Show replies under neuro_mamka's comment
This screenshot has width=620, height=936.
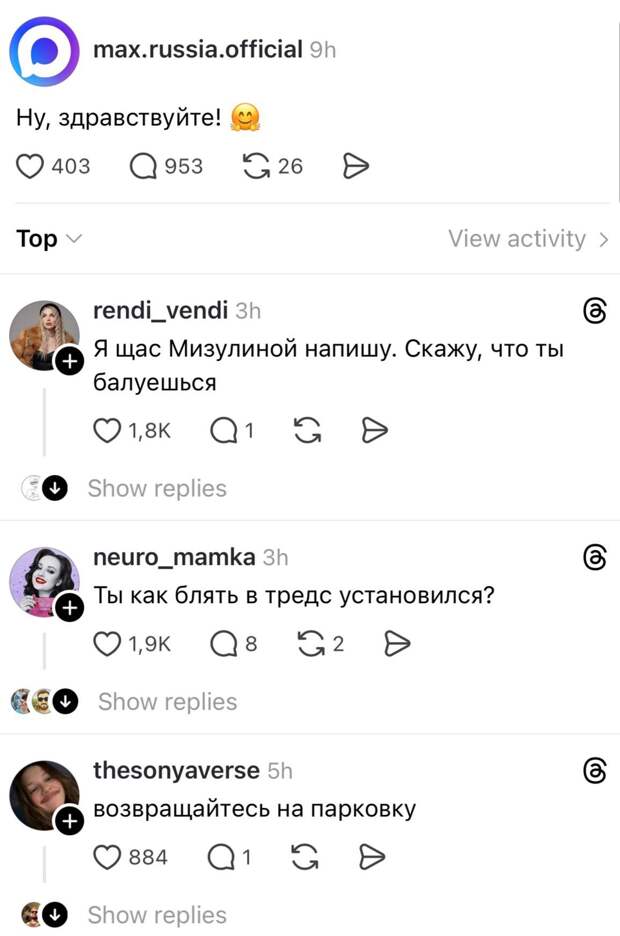[x=167, y=702]
